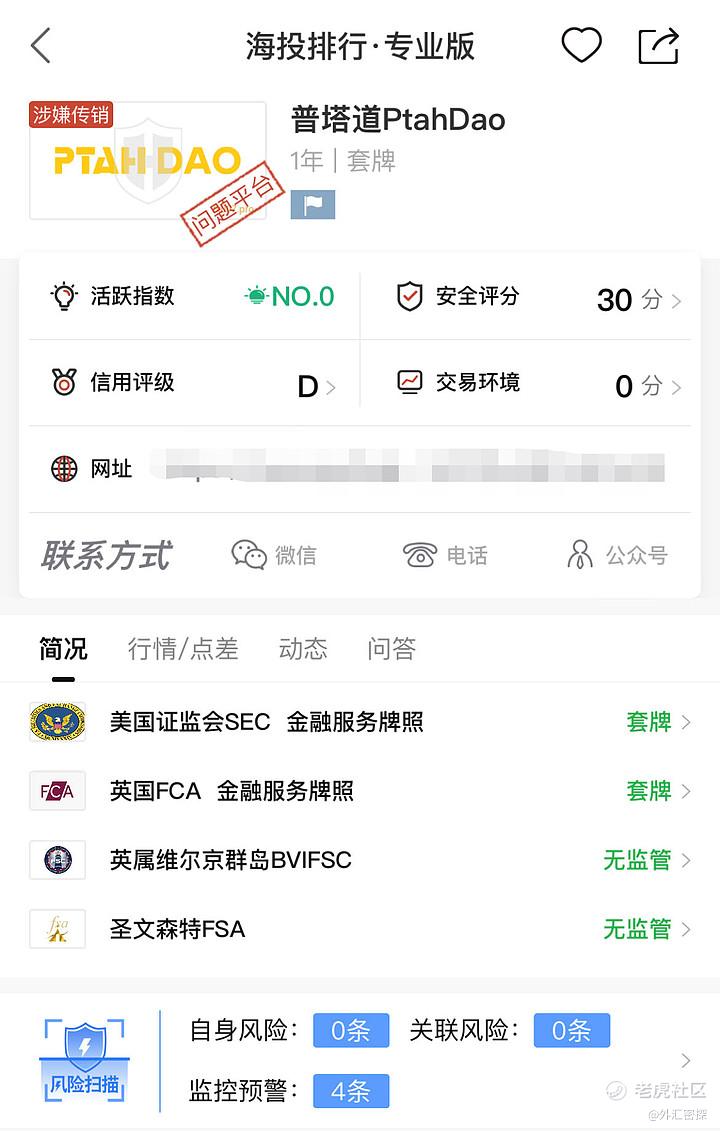
Task: Switch to the 行情/点差 tab
Action: (183, 648)
